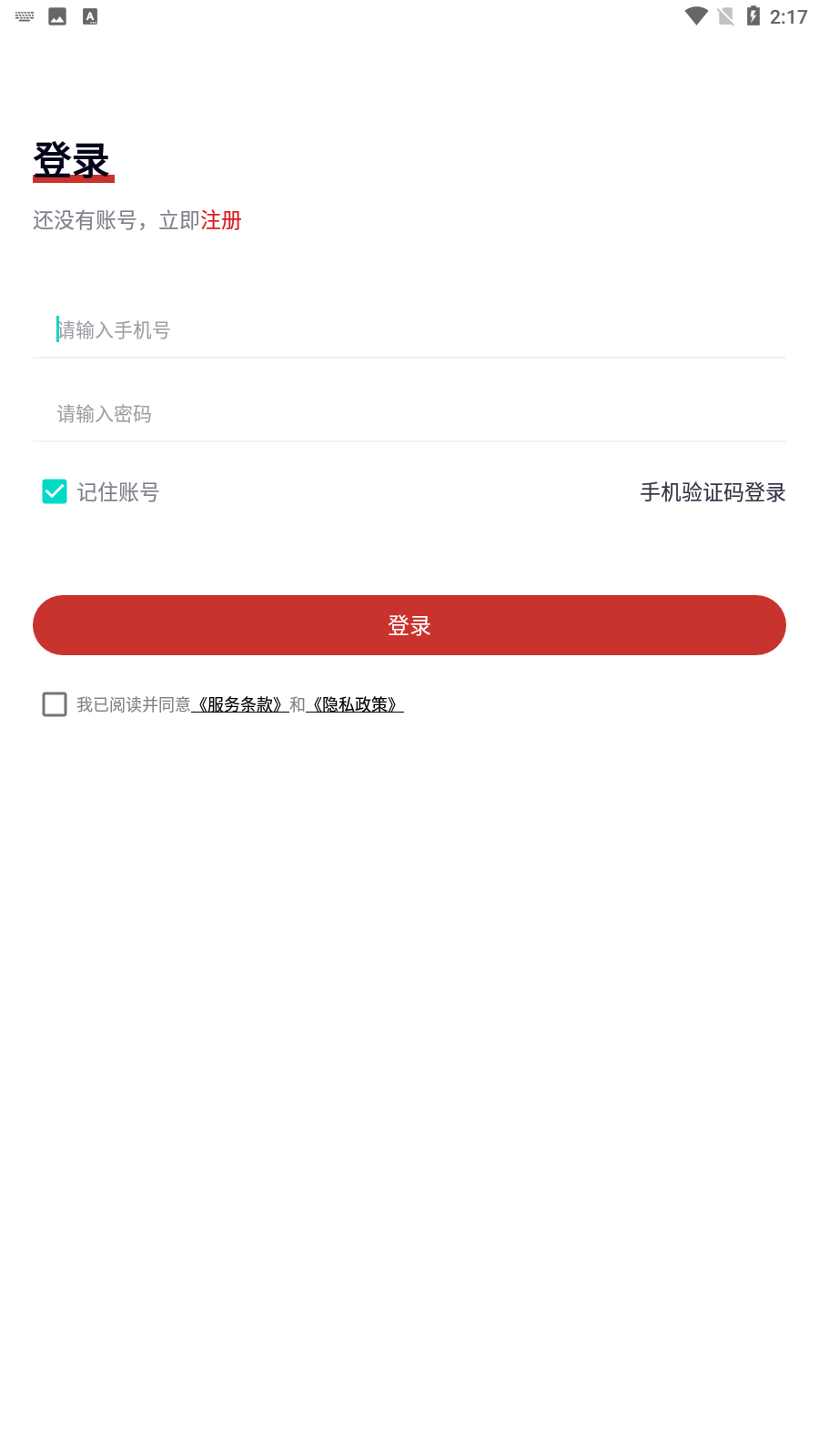
Task: Click the 请输入手机号 phone number field
Action: [409, 329]
